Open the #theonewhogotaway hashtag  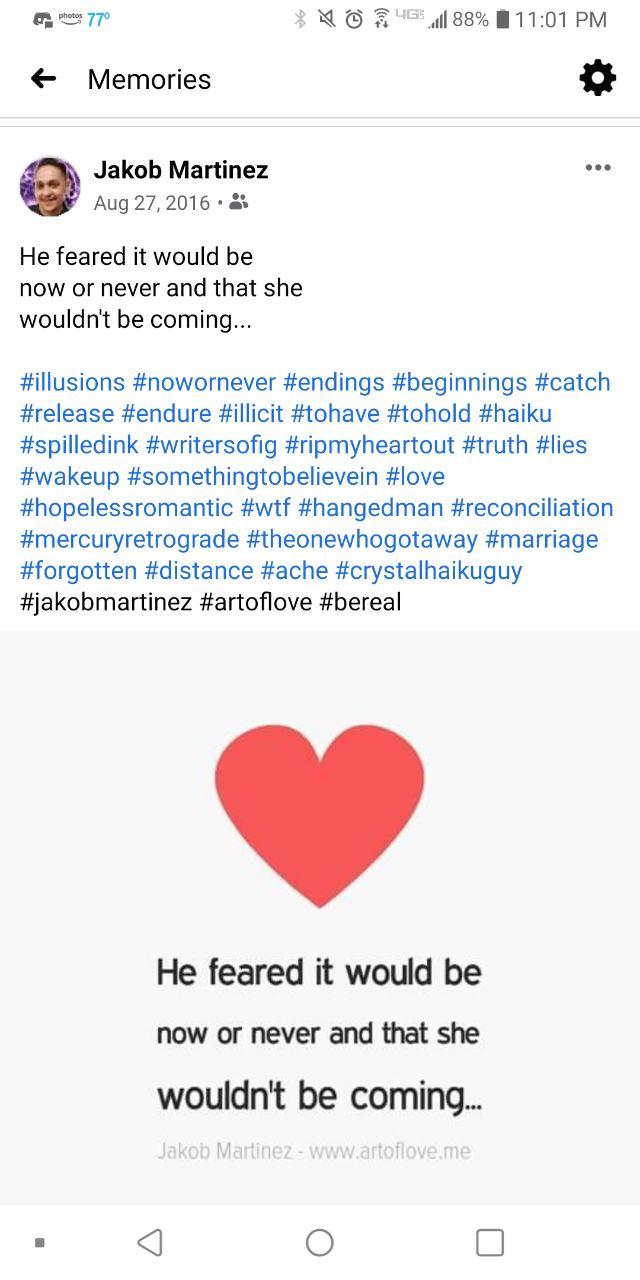click(362, 539)
